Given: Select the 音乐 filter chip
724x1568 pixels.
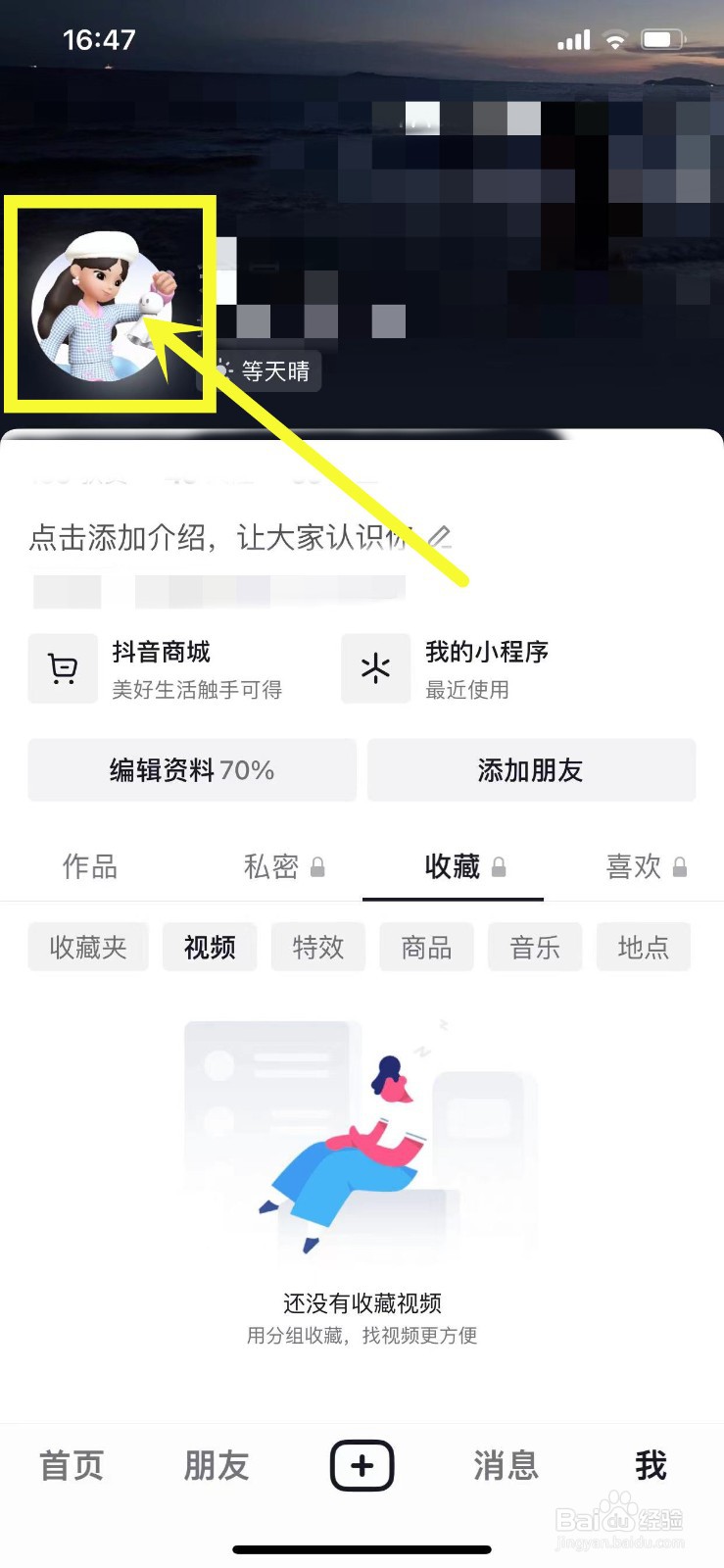Looking at the screenshot, I should tap(535, 947).
